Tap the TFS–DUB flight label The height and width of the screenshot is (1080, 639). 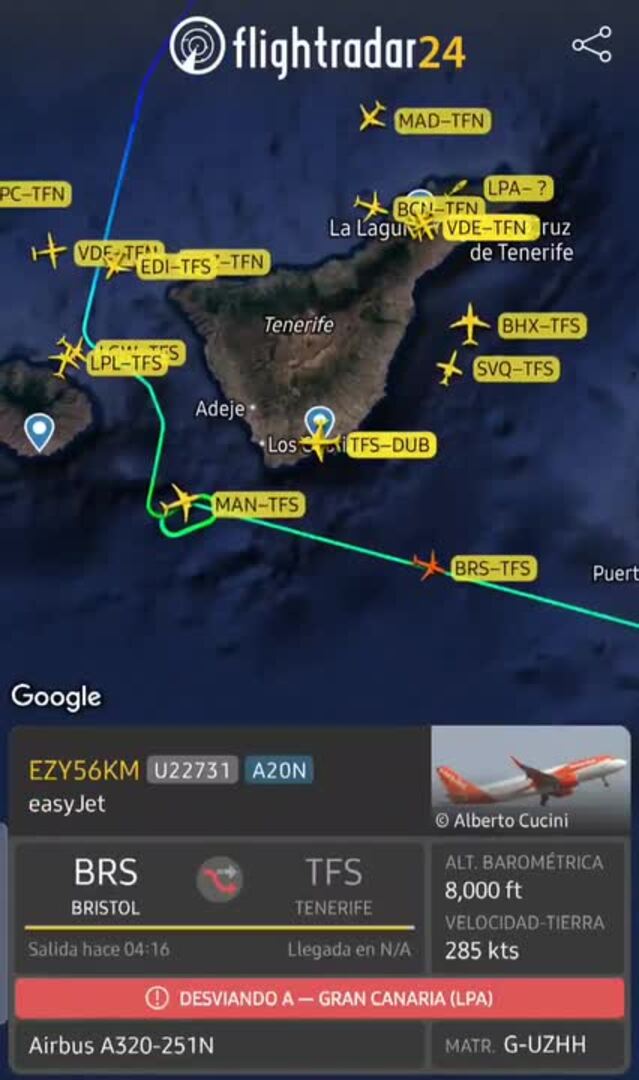click(391, 445)
